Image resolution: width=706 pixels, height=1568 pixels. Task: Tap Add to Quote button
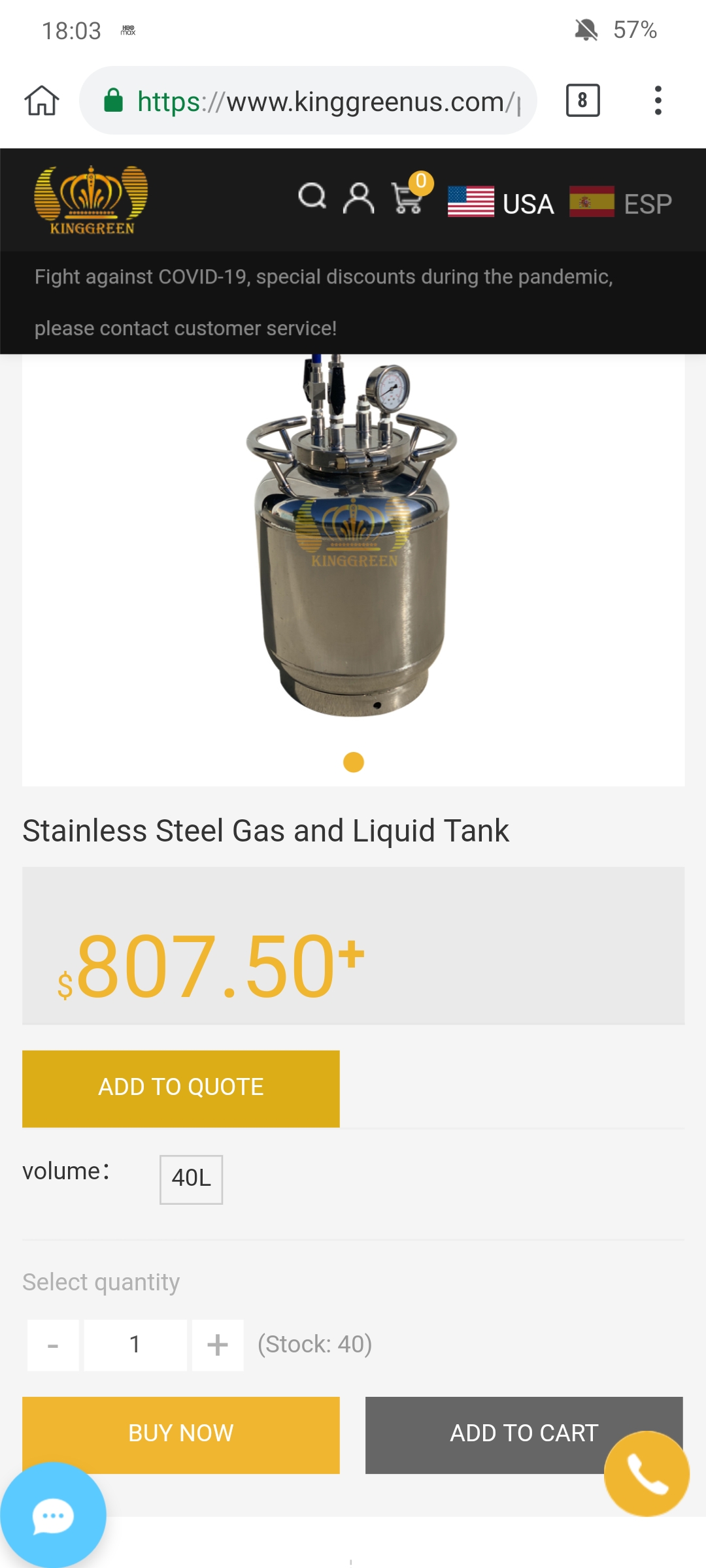coord(181,1088)
